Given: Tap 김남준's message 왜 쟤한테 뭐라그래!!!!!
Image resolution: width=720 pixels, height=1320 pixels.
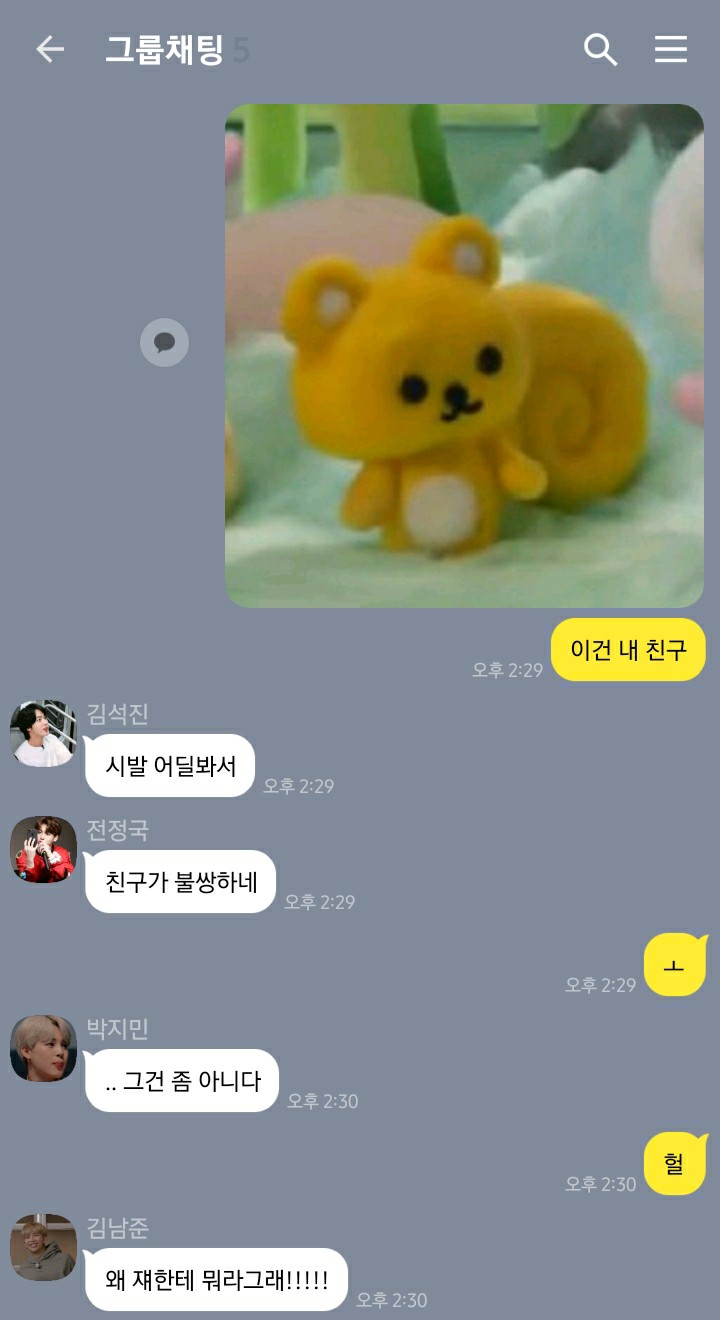Looking at the screenshot, I should pos(216,1278).
